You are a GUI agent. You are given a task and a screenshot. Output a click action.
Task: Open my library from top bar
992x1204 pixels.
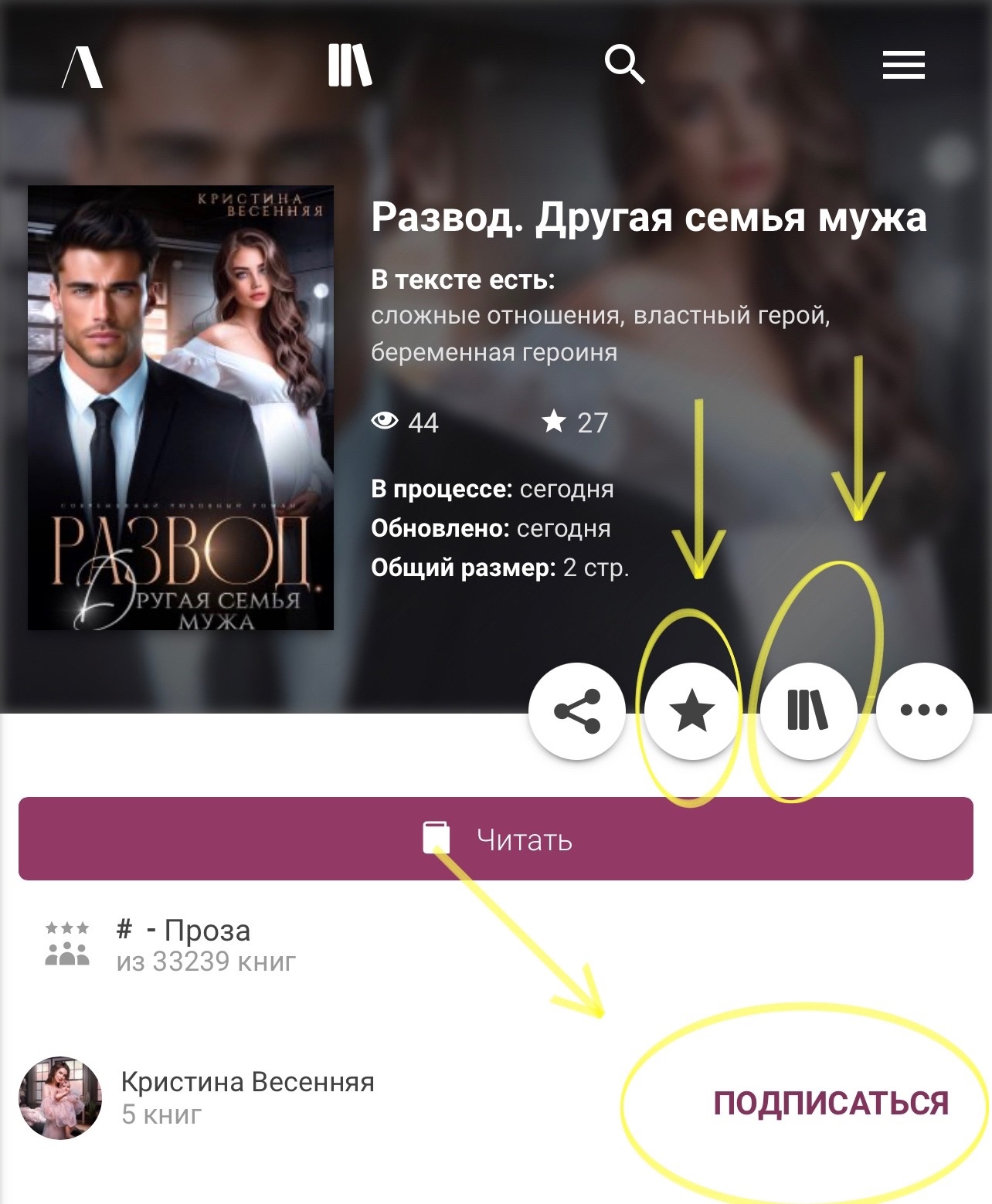click(350, 65)
